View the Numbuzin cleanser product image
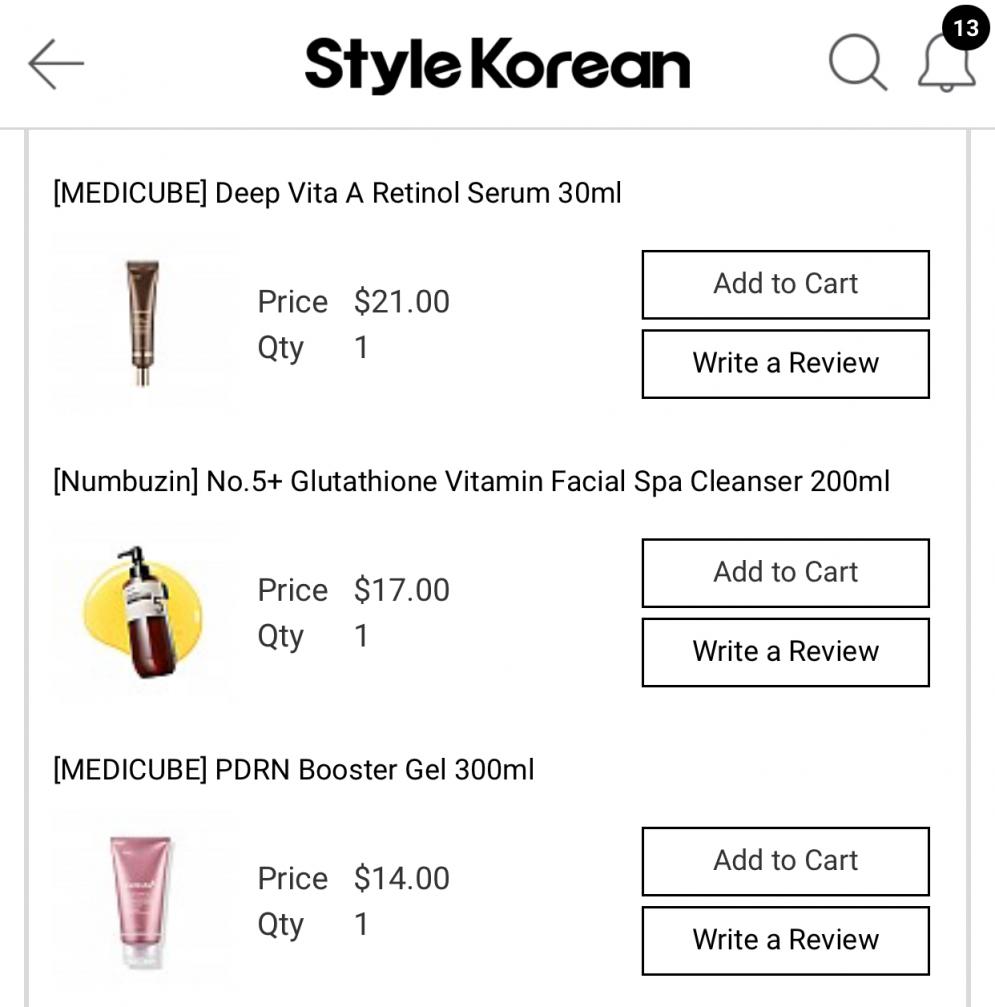The height and width of the screenshot is (1007, 995). [x=141, y=612]
